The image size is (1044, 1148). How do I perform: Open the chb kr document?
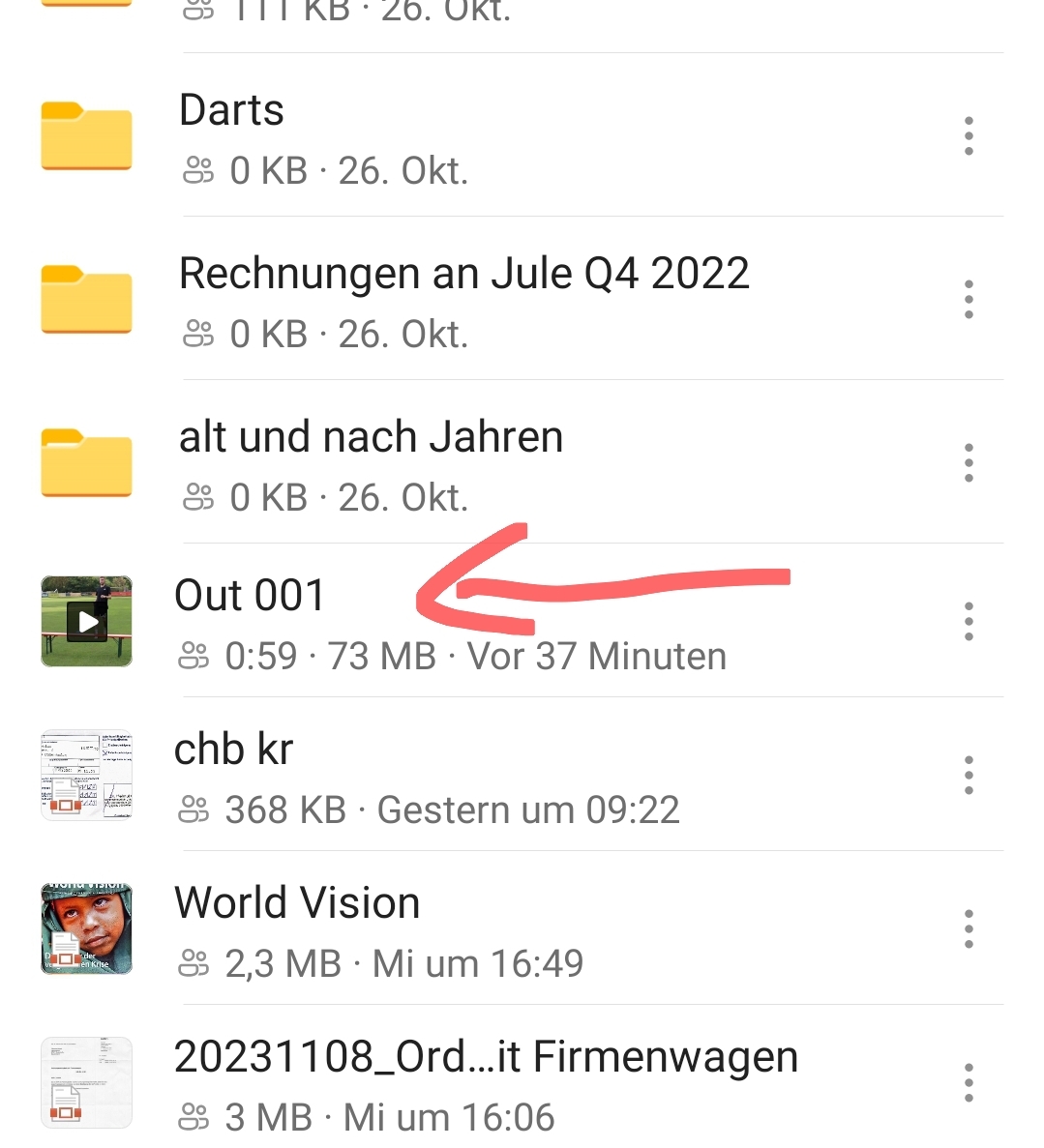[x=233, y=751]
